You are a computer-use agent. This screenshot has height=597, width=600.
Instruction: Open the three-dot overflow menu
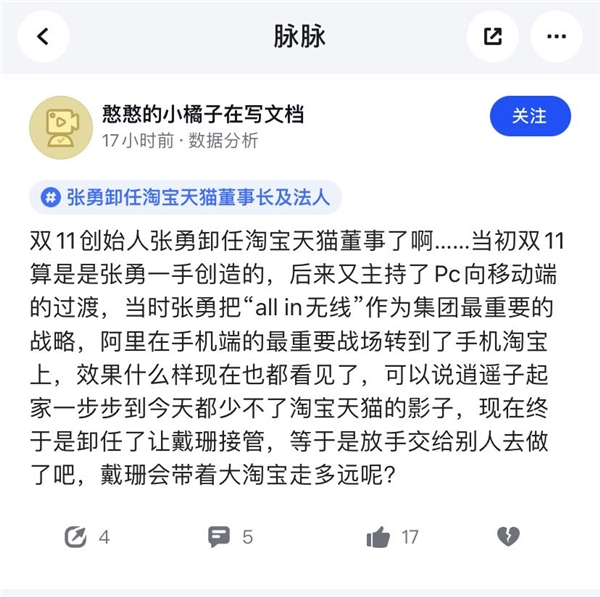coord(557,37)
